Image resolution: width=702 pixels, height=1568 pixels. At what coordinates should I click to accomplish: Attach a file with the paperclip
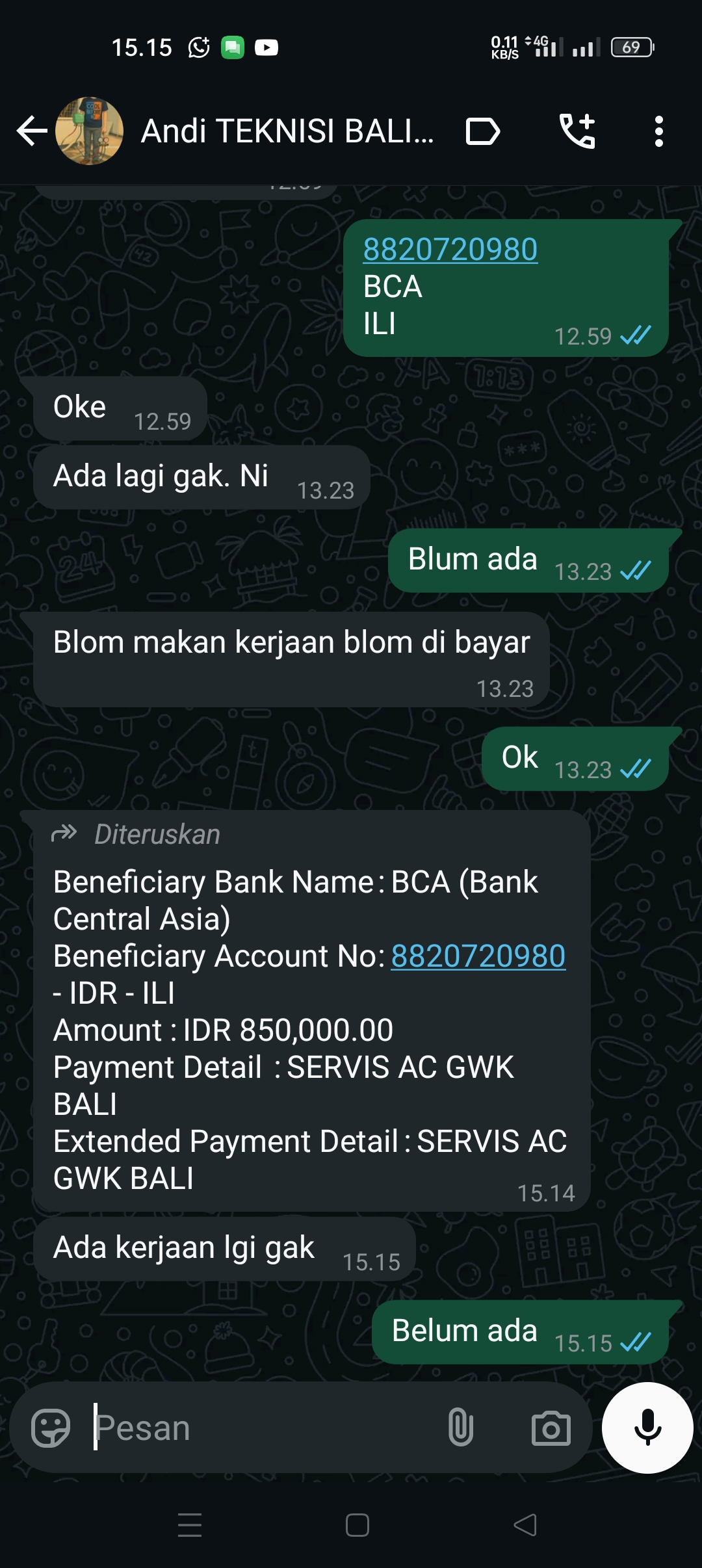pos(460,1428)
